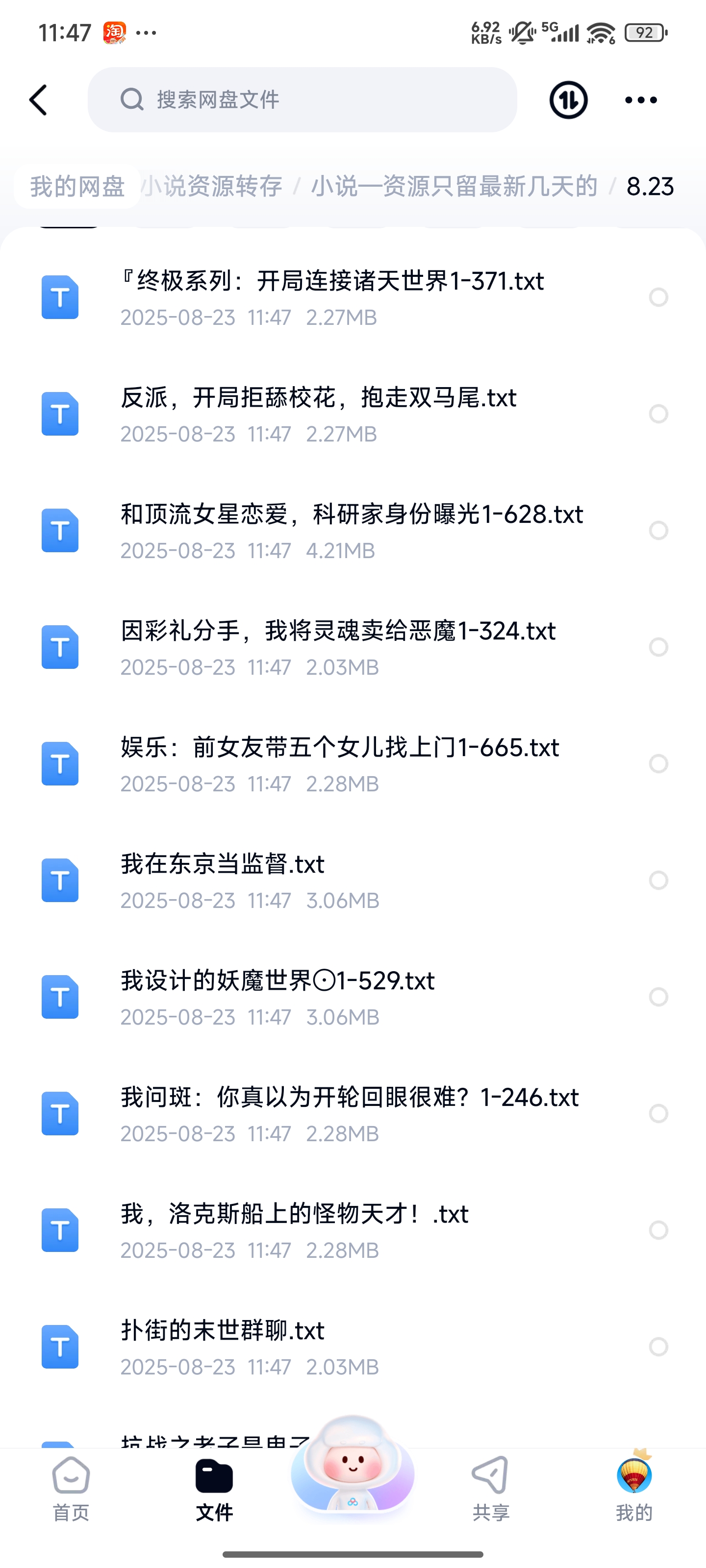
Task: Tap the text file icon beside 我在东京当监督.txt
Action: (59, 880)
